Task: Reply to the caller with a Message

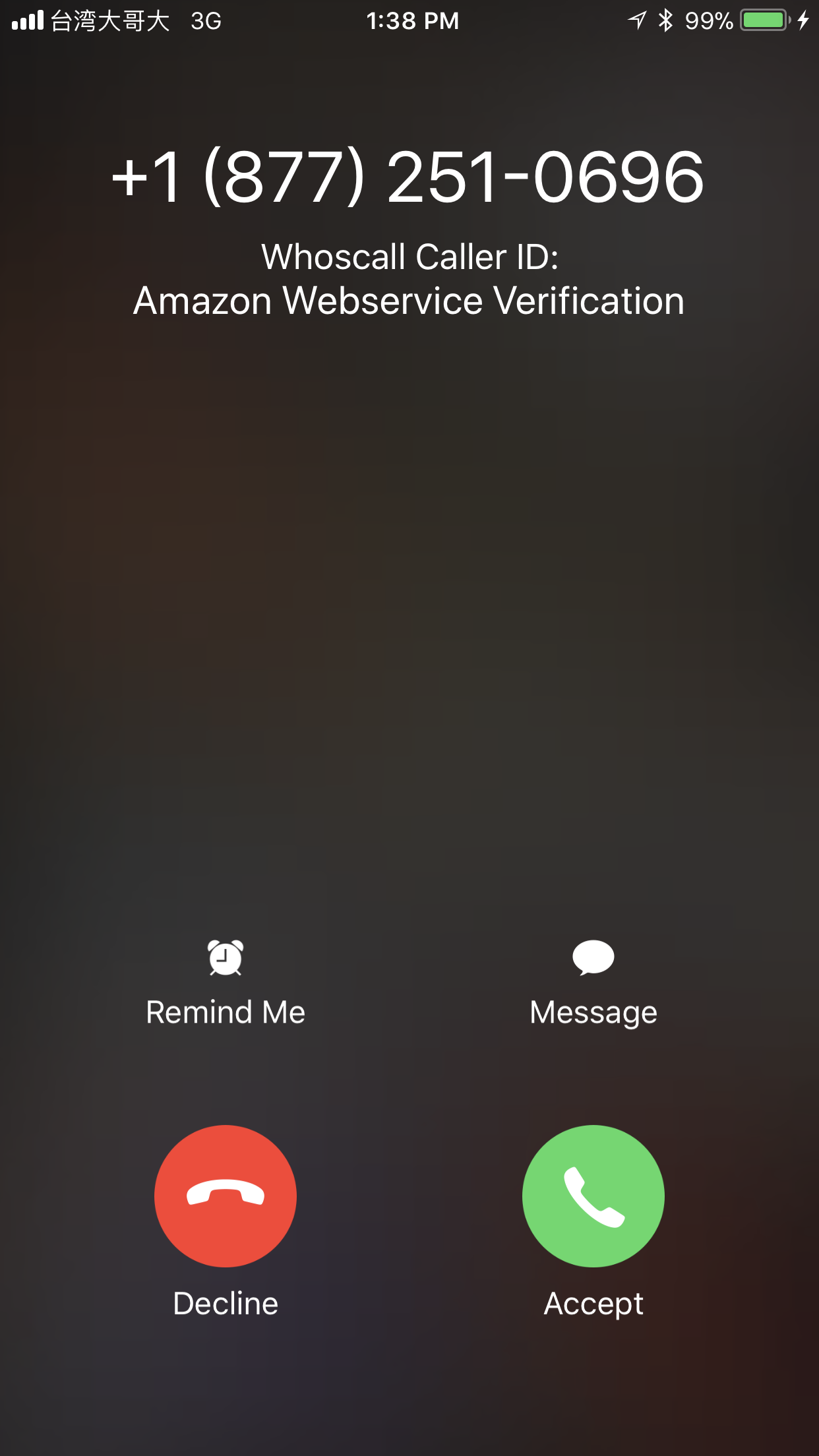Action: [593, 983]
